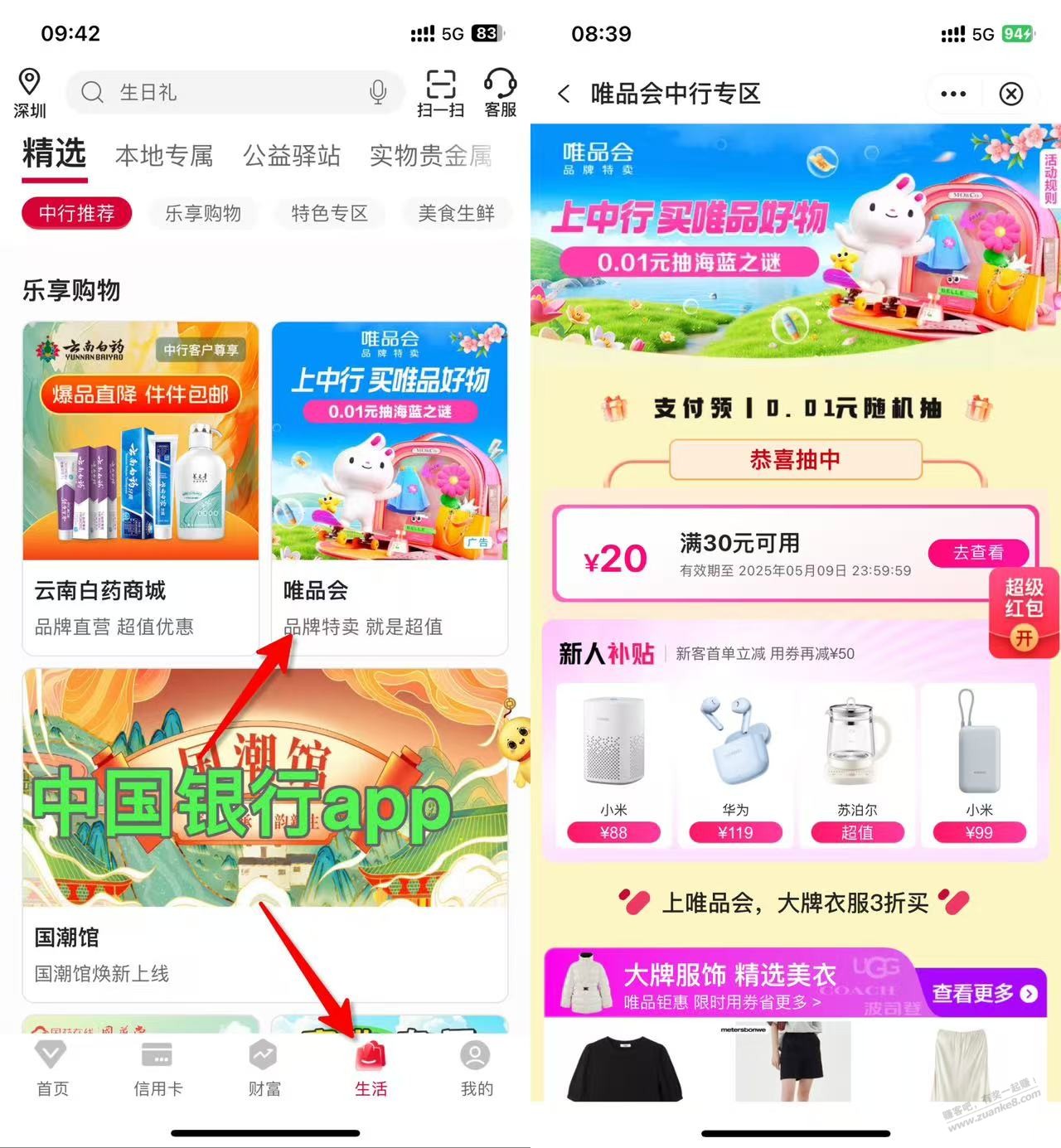Select the 特色专区 chip
Viewport: 1061px width, 1148px height.
(329, 213)
